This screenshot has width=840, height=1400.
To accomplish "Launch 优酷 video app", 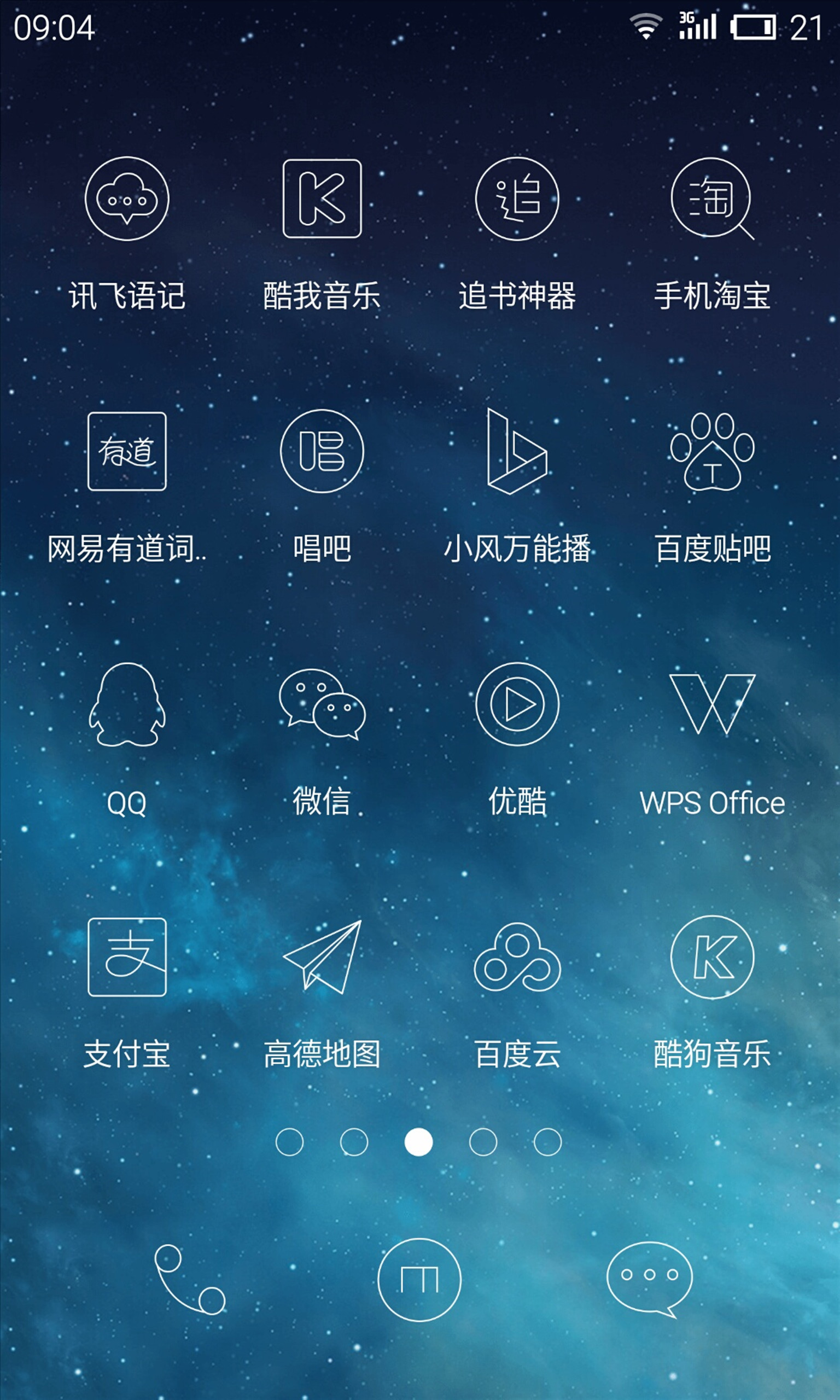I will tap(517, 704).
